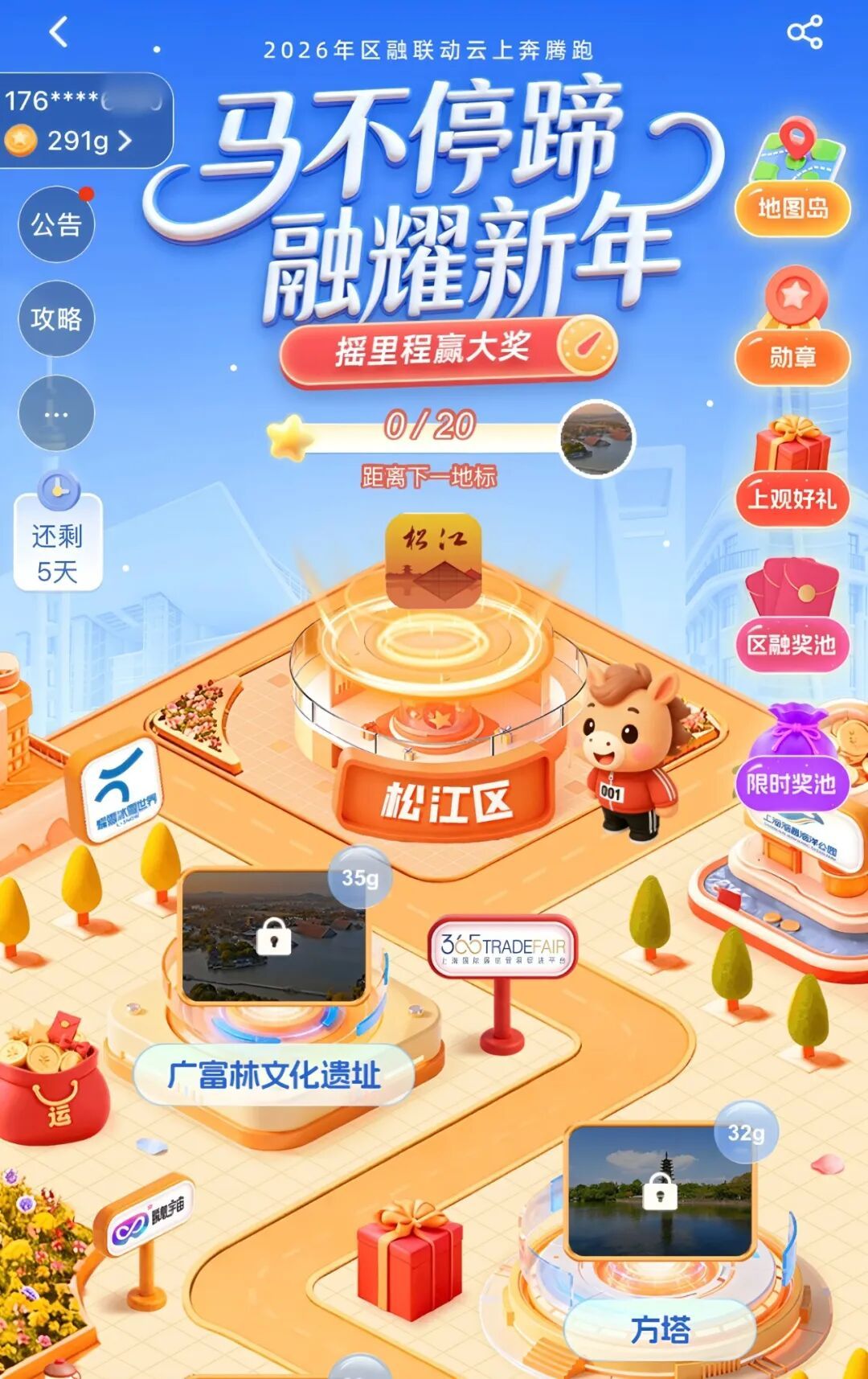Viewport: 868px width, 1379px height.
Task: Open the 攻略 strategy guide
Action: (56, 318)
